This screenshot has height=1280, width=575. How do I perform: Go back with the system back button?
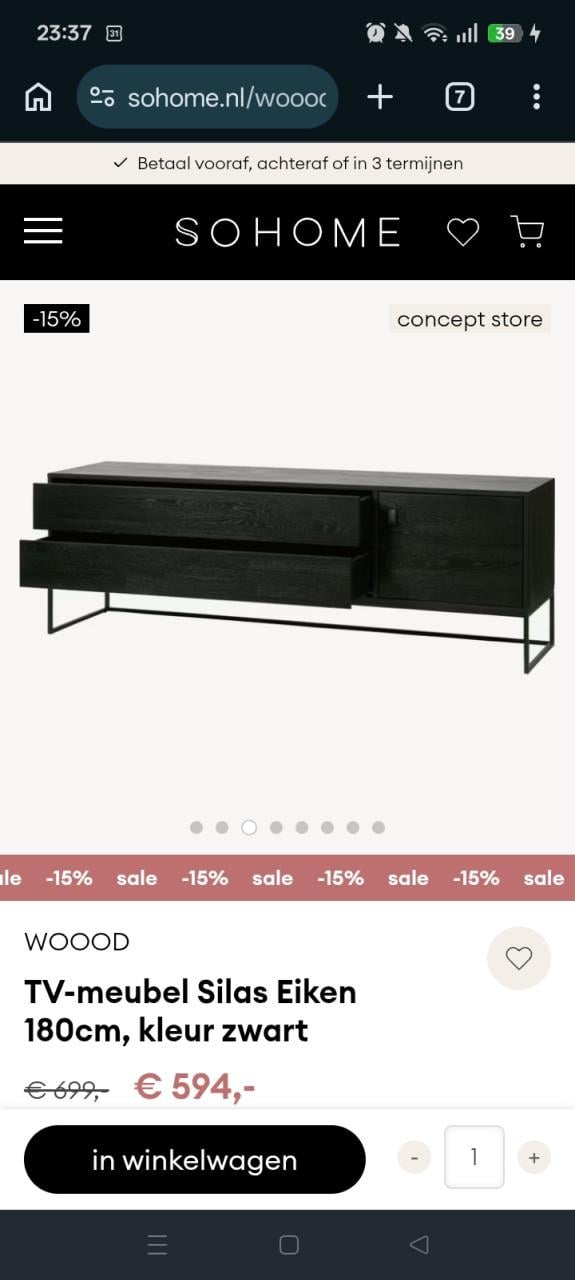click(x=419, y=1244)
